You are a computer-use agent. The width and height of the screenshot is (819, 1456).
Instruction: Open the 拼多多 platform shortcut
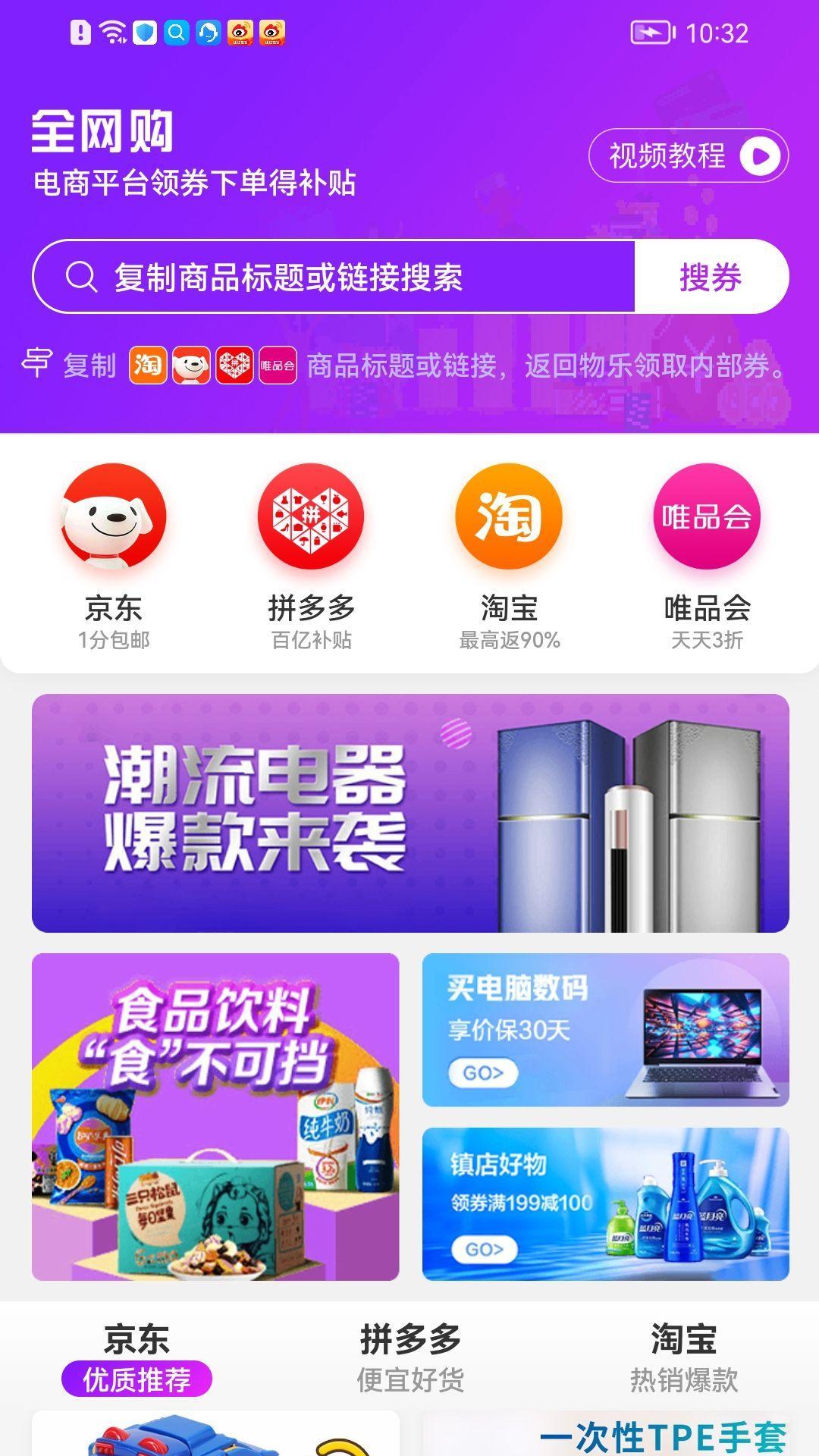[311, 557]
